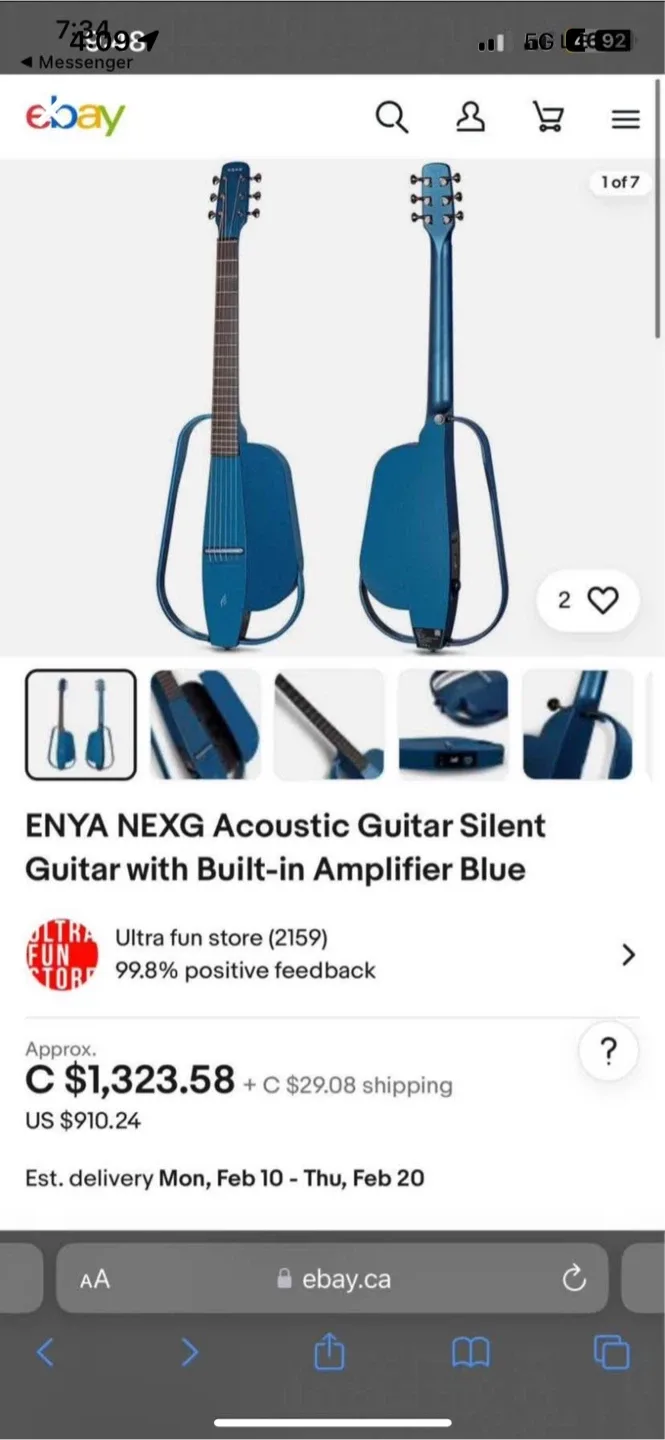
Task: View the shopping cart
Action: 548,118
